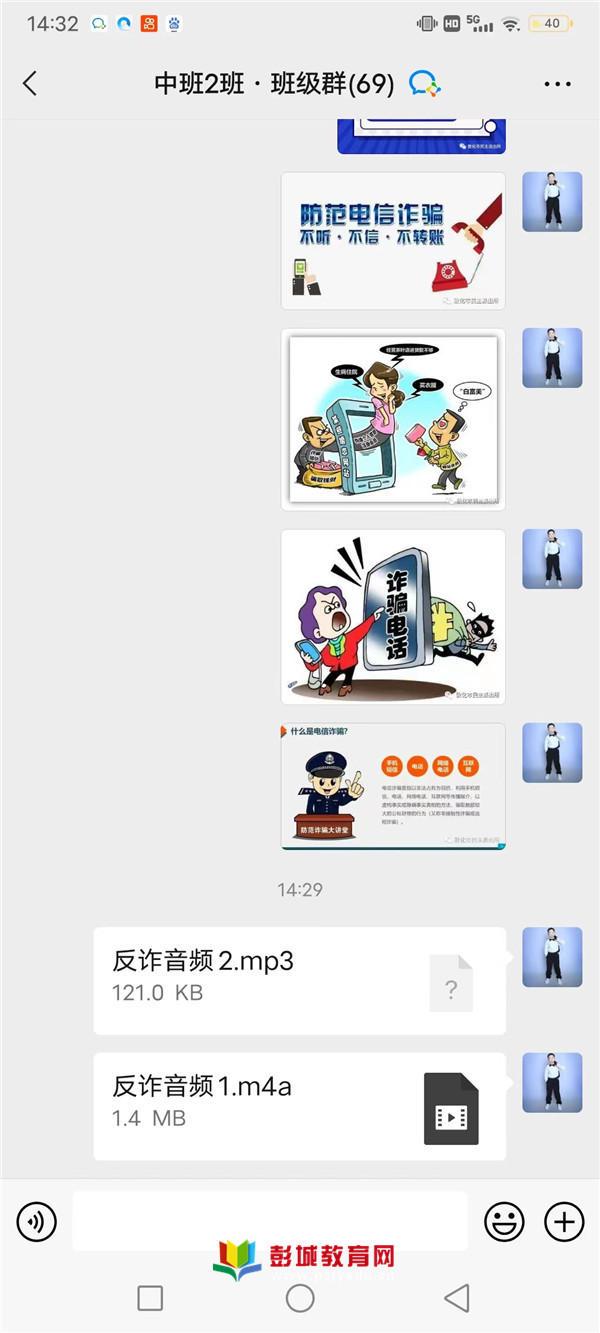Viewport: 600px width, 1333px height.
Task: Open the recent apps view
Action: (150, 1298)
